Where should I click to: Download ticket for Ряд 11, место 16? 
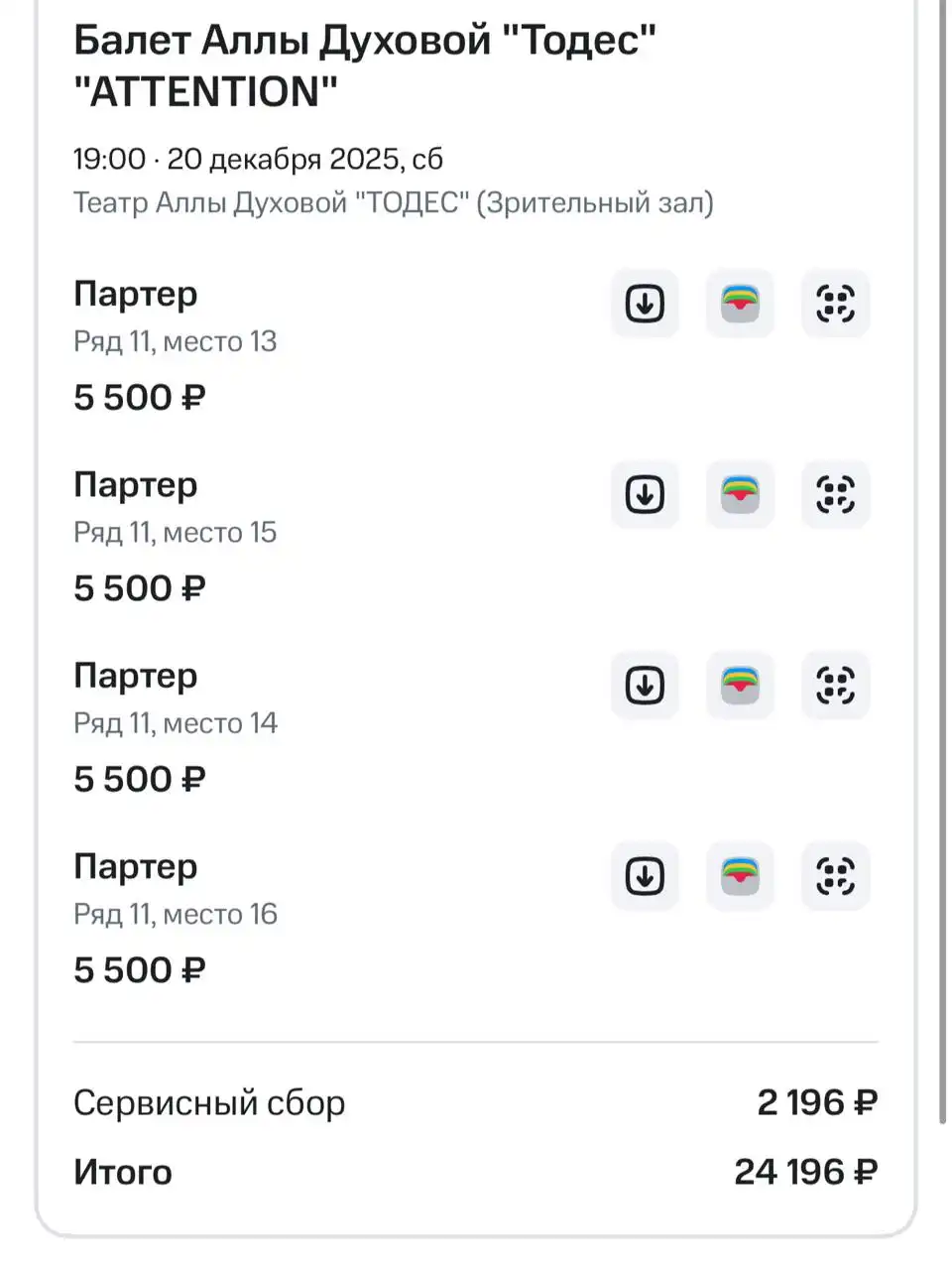tap(645, 876)
